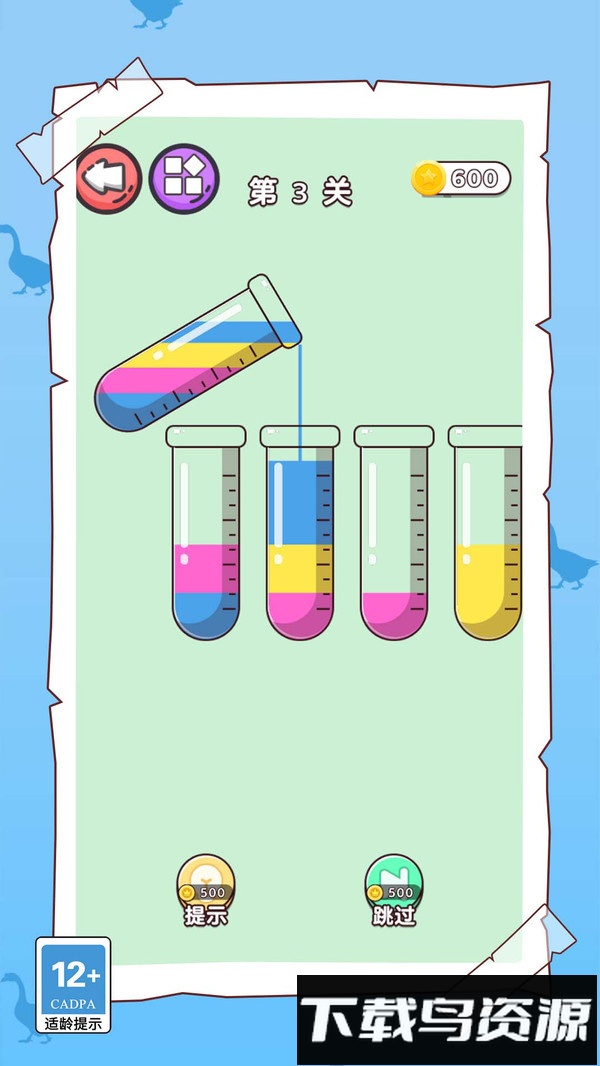This screenshot has height=1066, width=600.
Task: Select the tube containing only pink liquid
Action: [x=394, y=540]
